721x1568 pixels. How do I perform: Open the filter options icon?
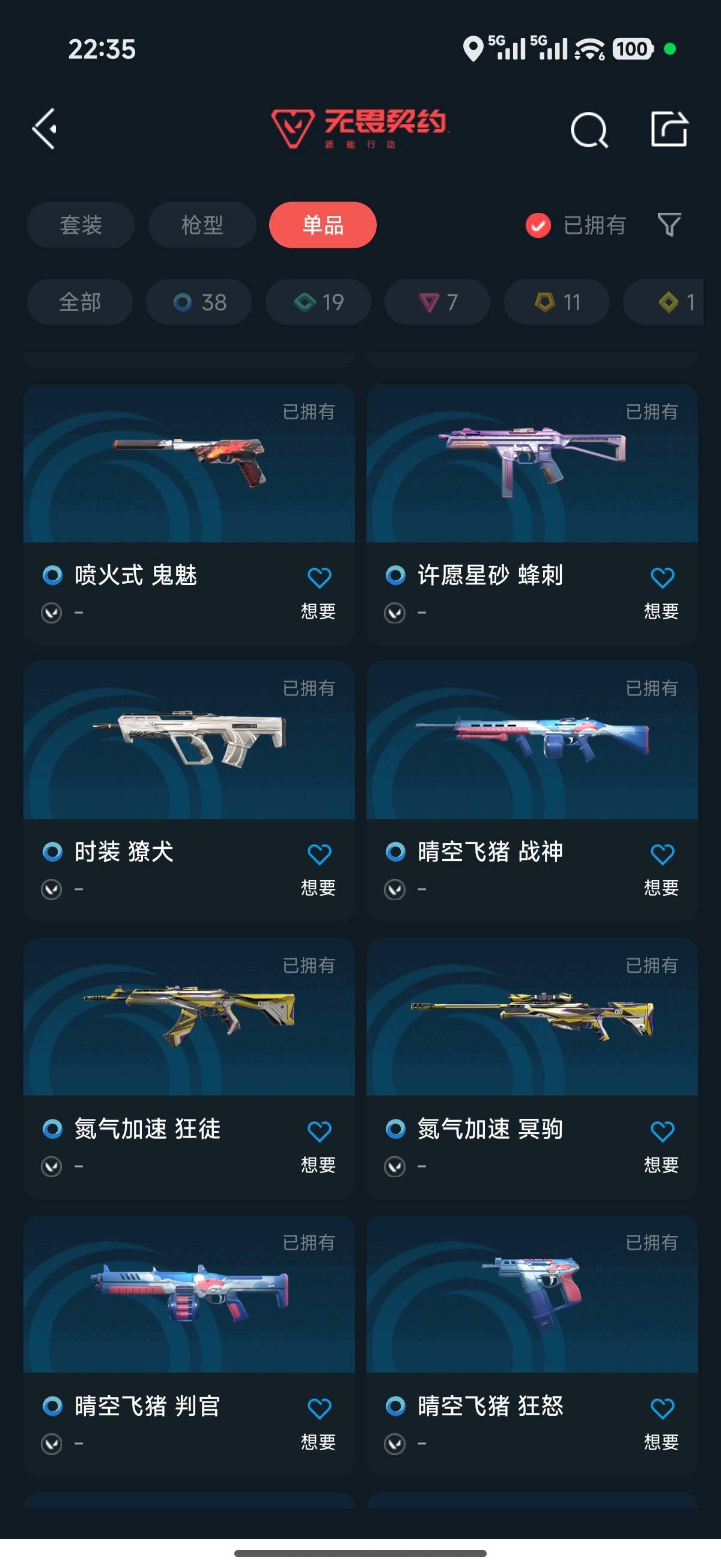(x=668, y=225)
